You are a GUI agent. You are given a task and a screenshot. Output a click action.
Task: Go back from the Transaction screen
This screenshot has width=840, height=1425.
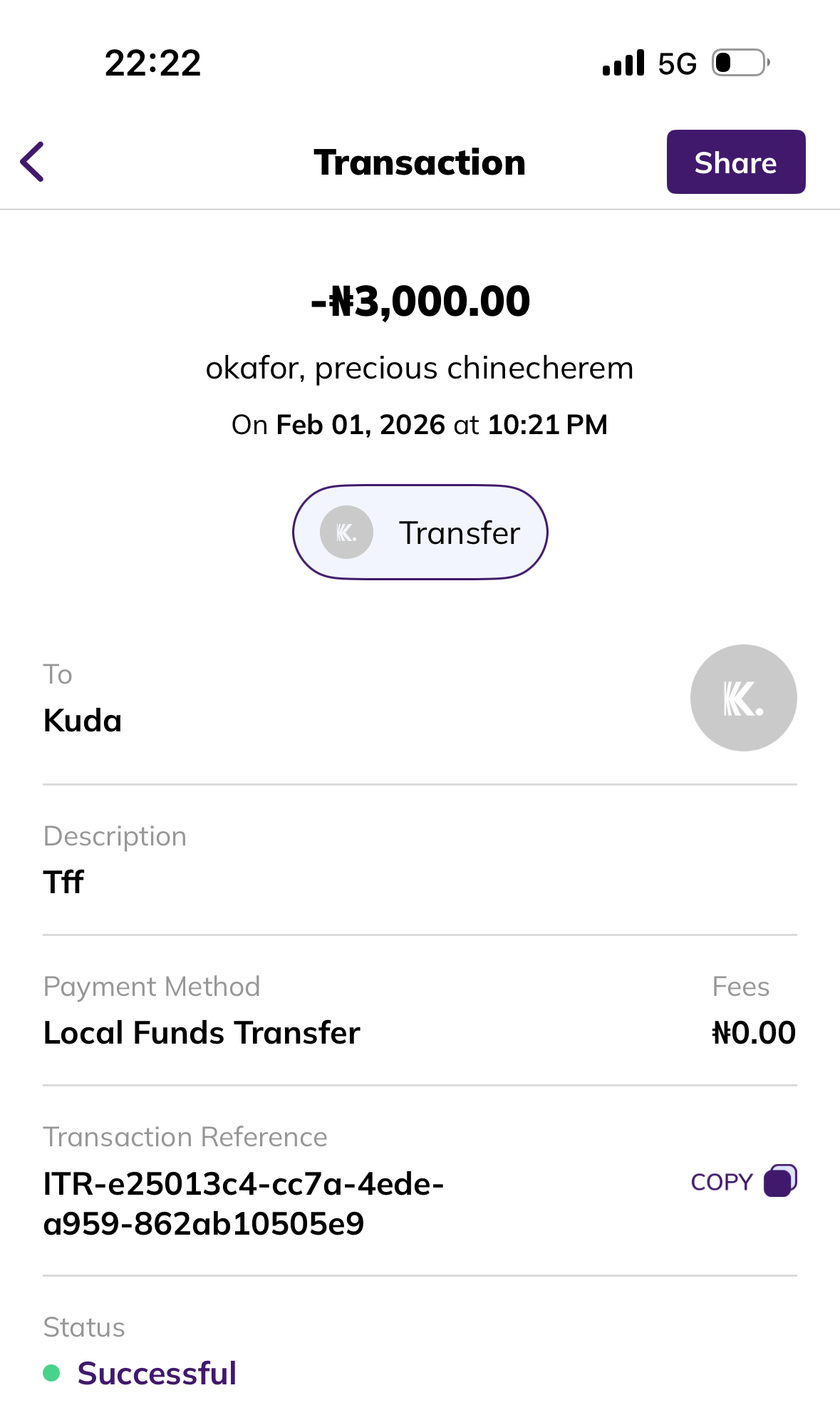[x=33, y=162]
